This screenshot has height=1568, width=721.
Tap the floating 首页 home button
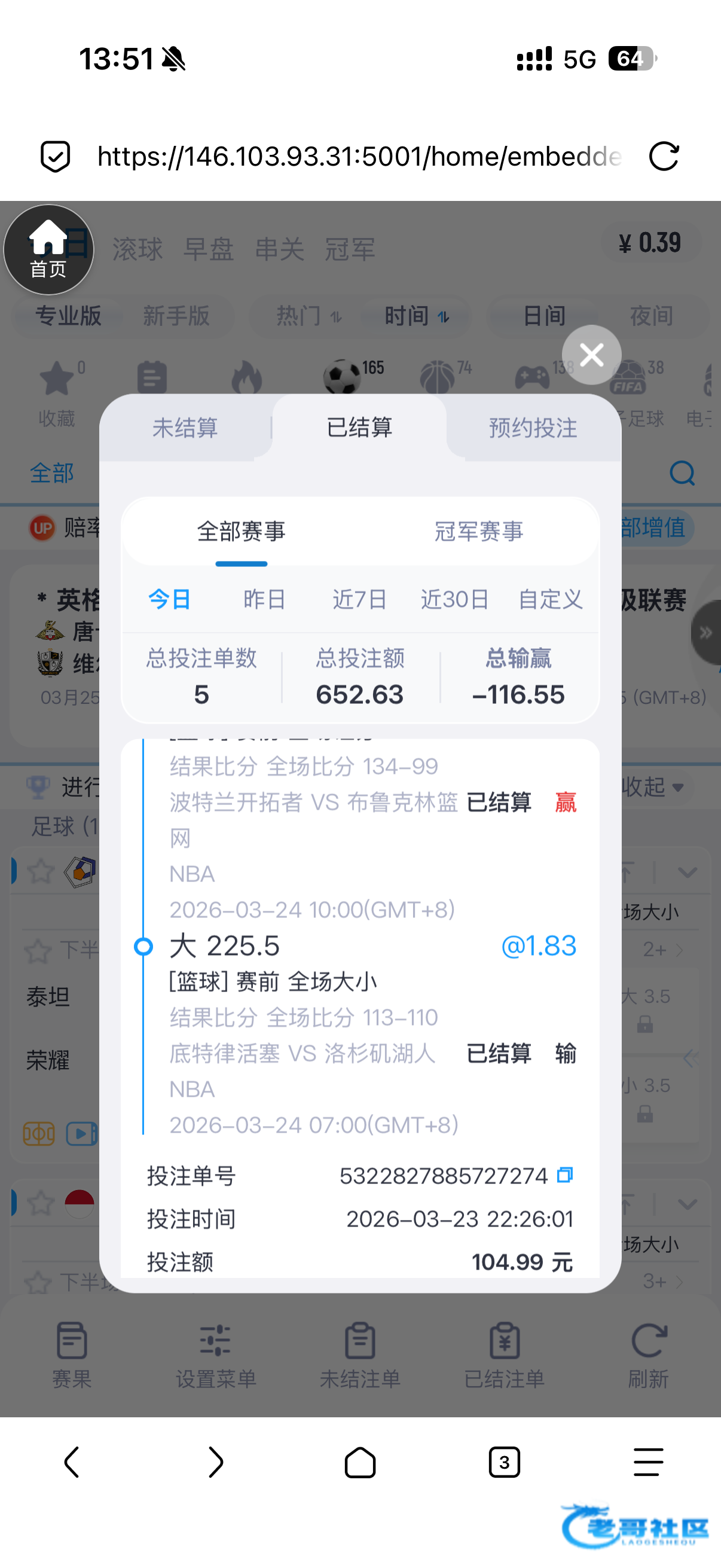click(x=48, y=249)
